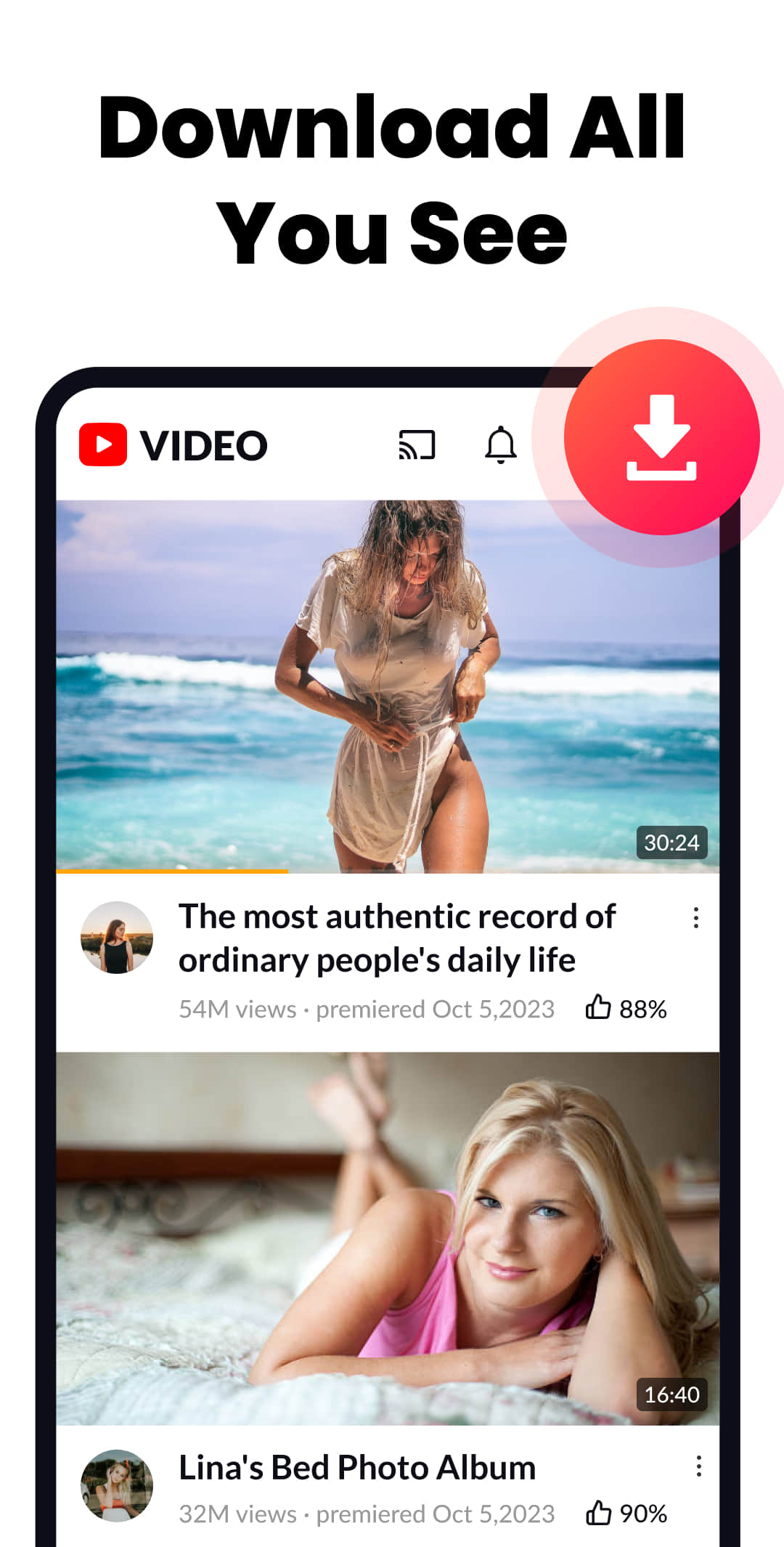Switch to the VIDEO section in the top bar
This screenshot has width=784, height=1547.
point(203,444)
